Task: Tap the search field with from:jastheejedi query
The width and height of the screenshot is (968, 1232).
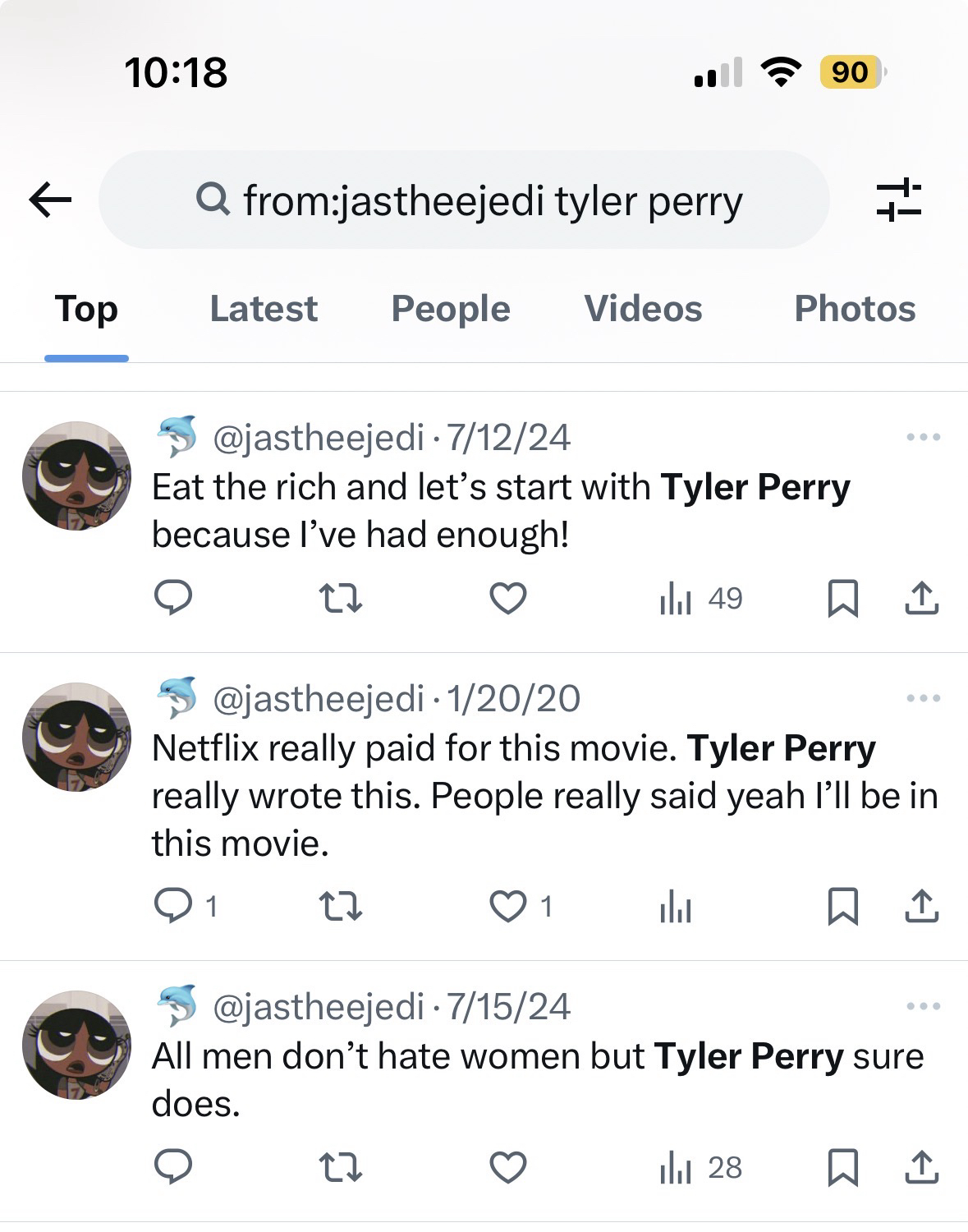Action: tap(464, 200)
